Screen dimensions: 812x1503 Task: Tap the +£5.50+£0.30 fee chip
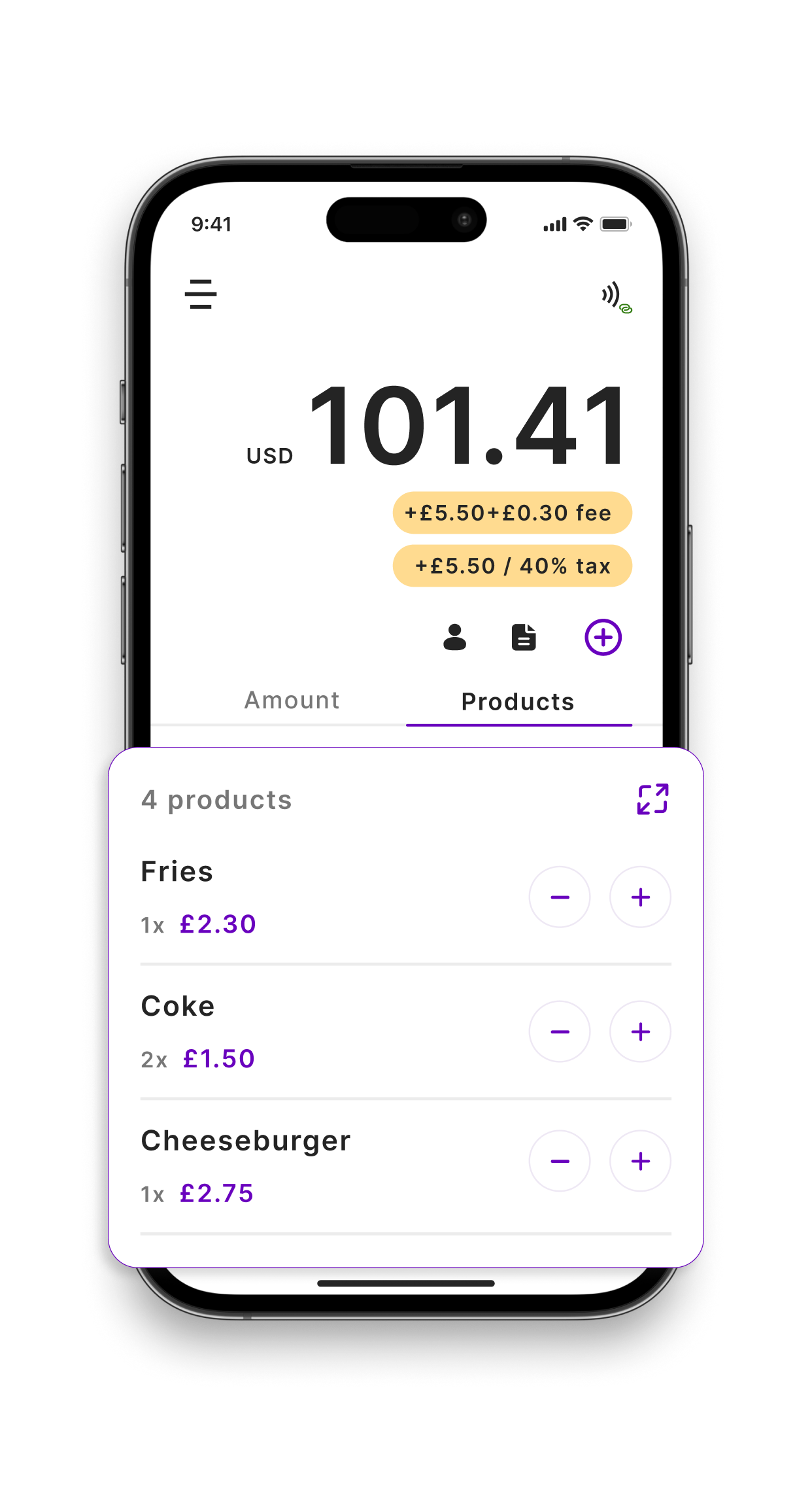click(x=512, y=513)
